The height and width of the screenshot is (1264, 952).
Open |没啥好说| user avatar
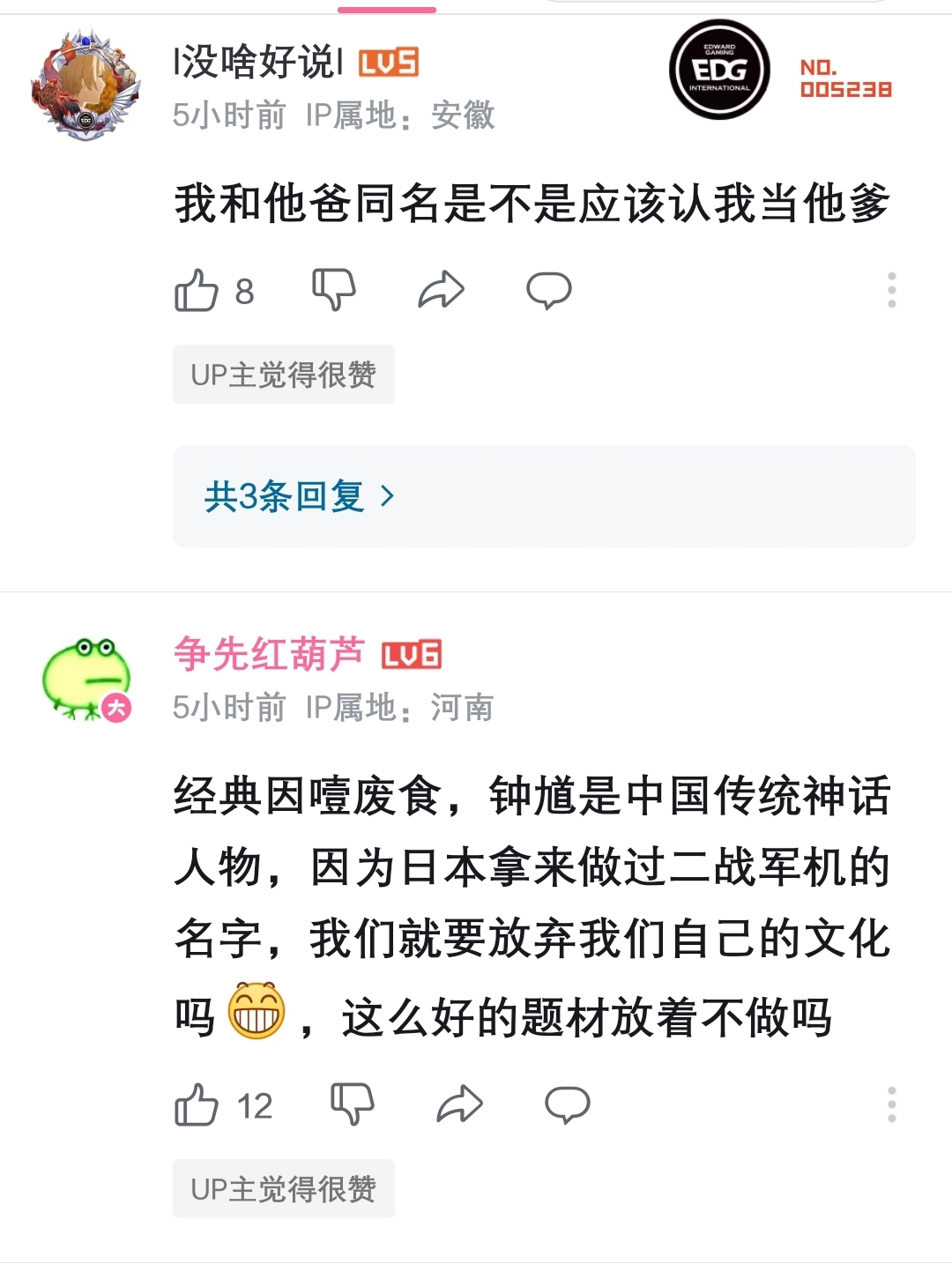86,86
